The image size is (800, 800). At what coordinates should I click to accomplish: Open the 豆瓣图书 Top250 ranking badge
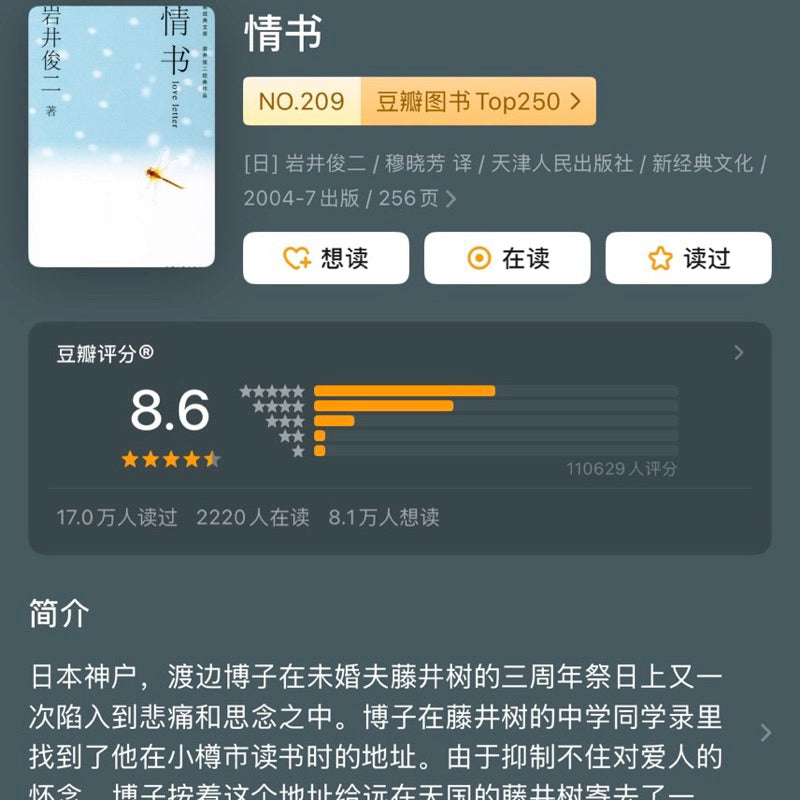click(x=419, y=101)
